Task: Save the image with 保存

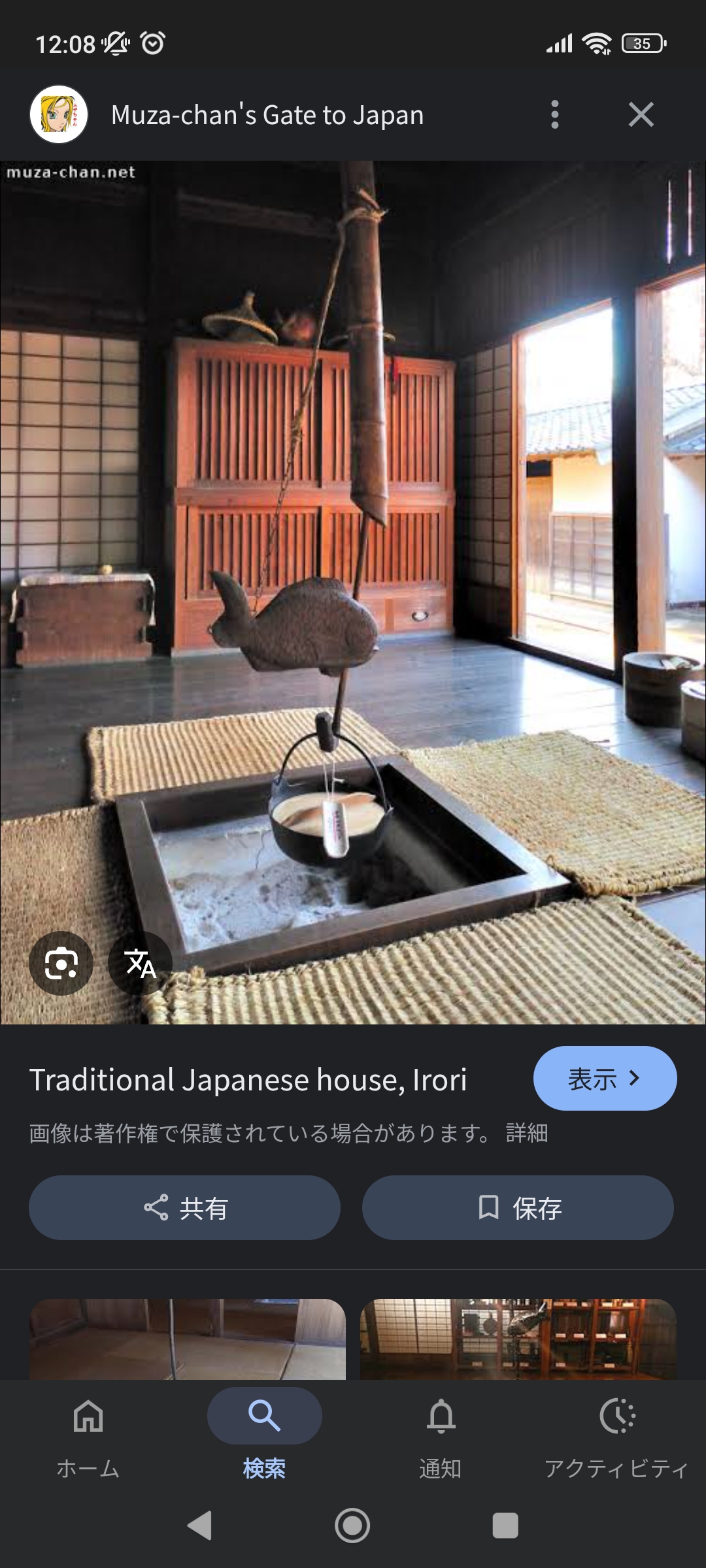Action: pos(518,1208)
